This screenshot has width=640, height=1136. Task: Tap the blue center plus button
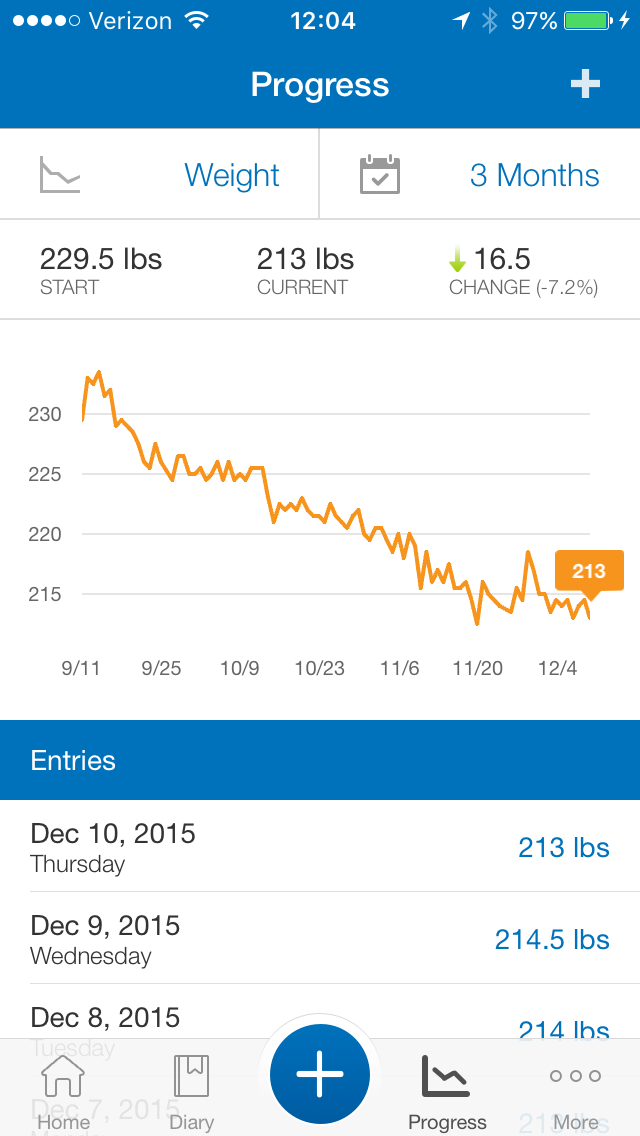coord(320,1074)
